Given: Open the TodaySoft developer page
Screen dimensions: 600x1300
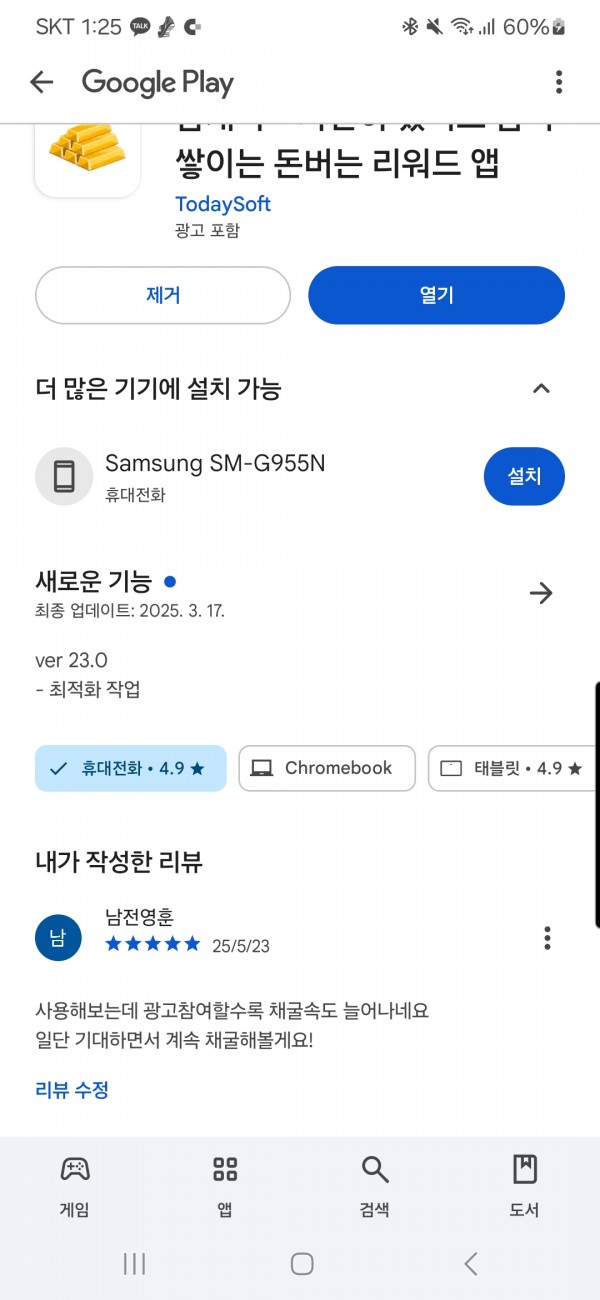Looking at the screenshot, I should [x=222, y=204].
